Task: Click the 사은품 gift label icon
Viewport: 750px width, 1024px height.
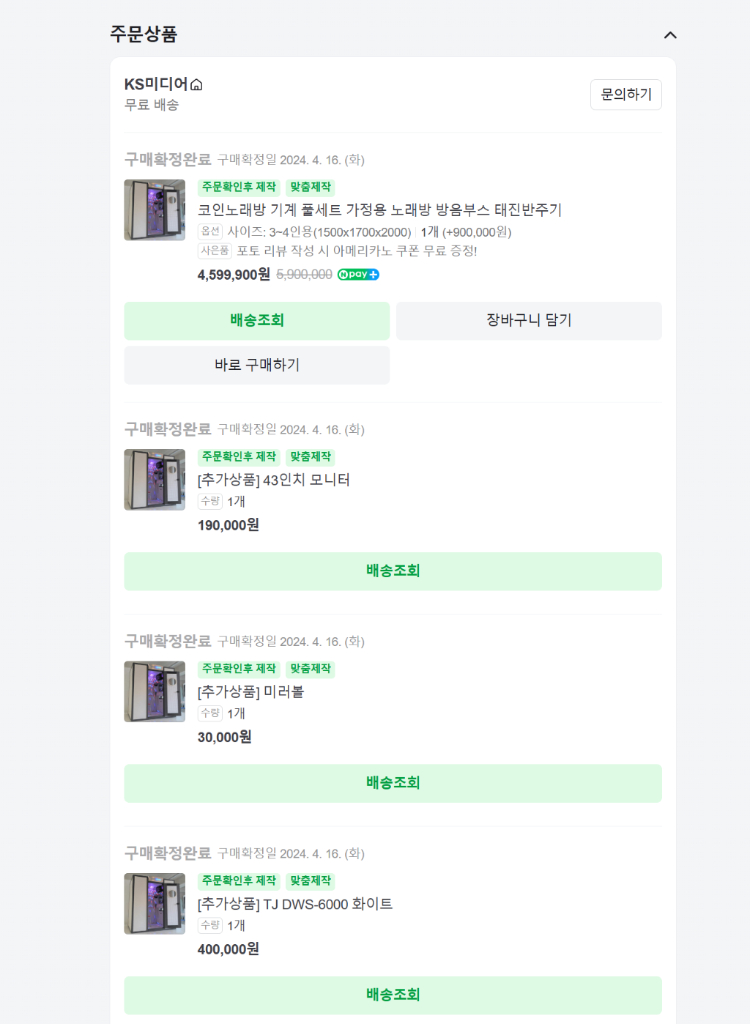Action: (211, 252)
